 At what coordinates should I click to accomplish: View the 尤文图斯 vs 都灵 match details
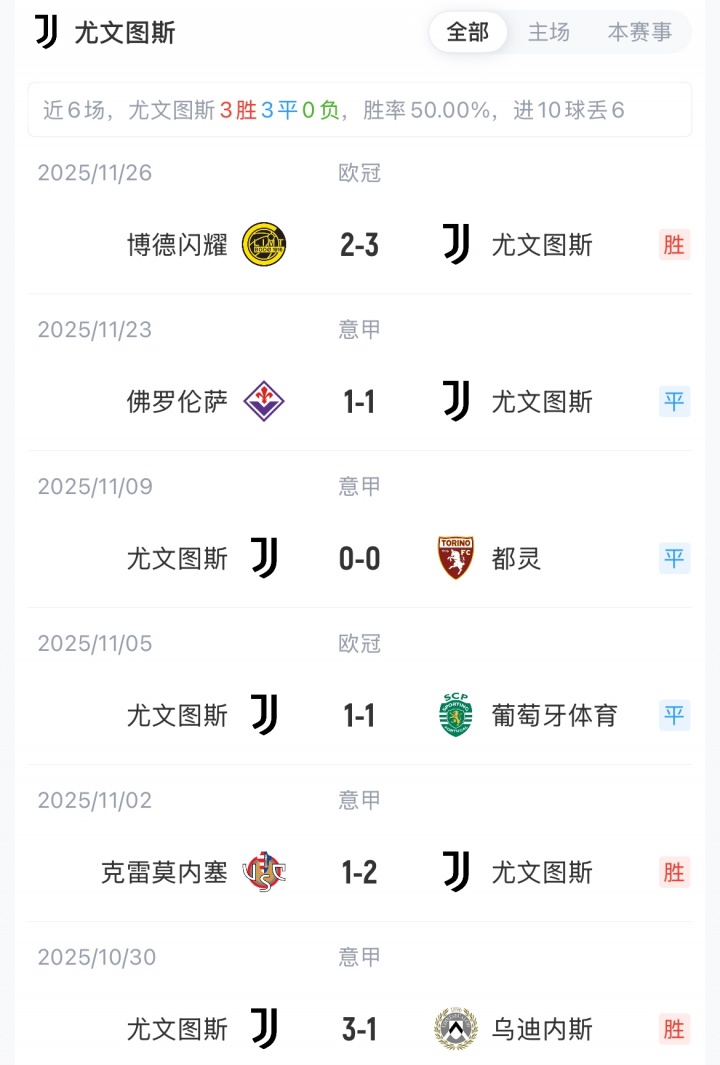(360, 559)
